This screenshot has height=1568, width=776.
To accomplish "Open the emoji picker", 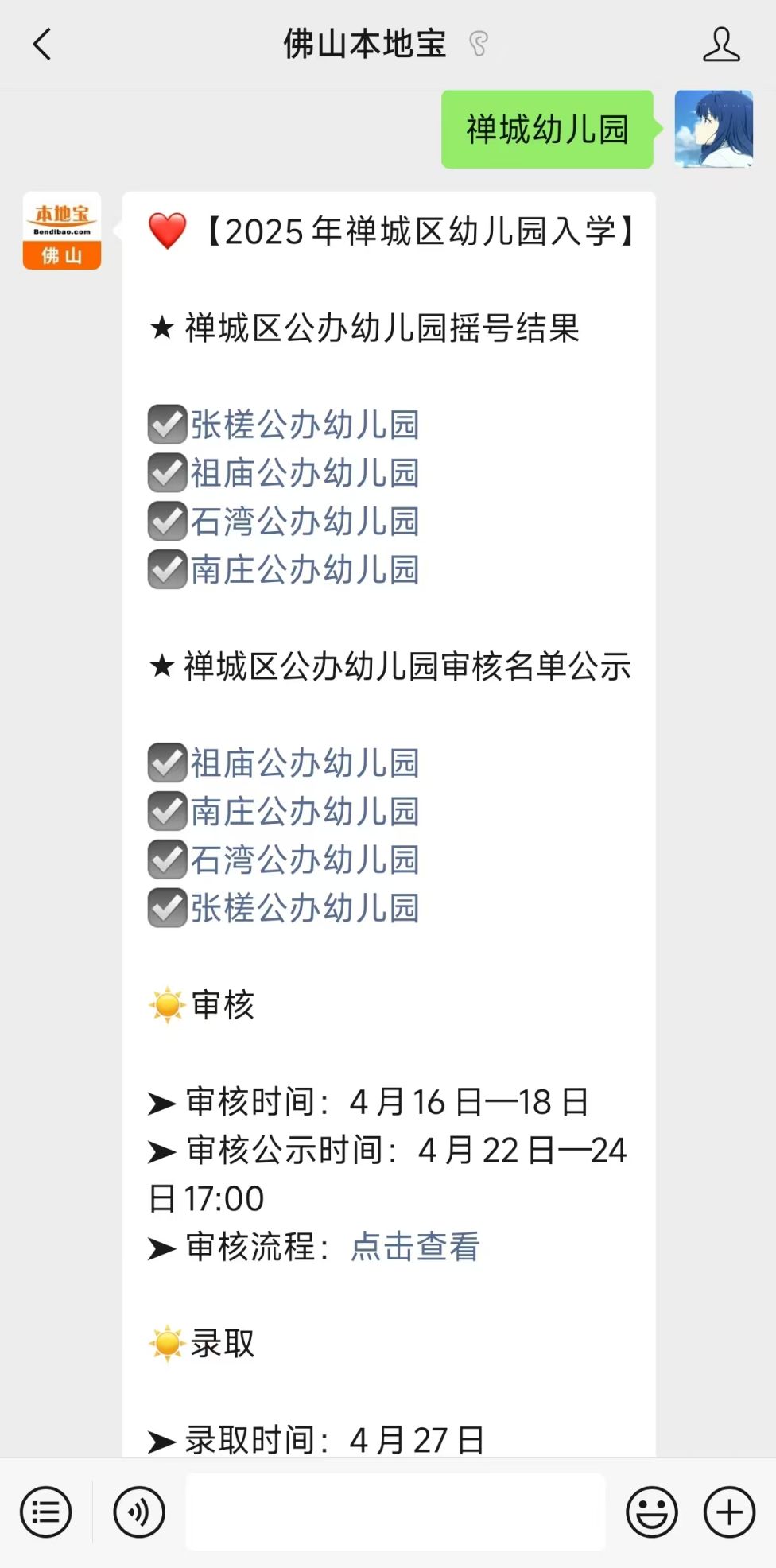I will click(x=652, y=1512).
